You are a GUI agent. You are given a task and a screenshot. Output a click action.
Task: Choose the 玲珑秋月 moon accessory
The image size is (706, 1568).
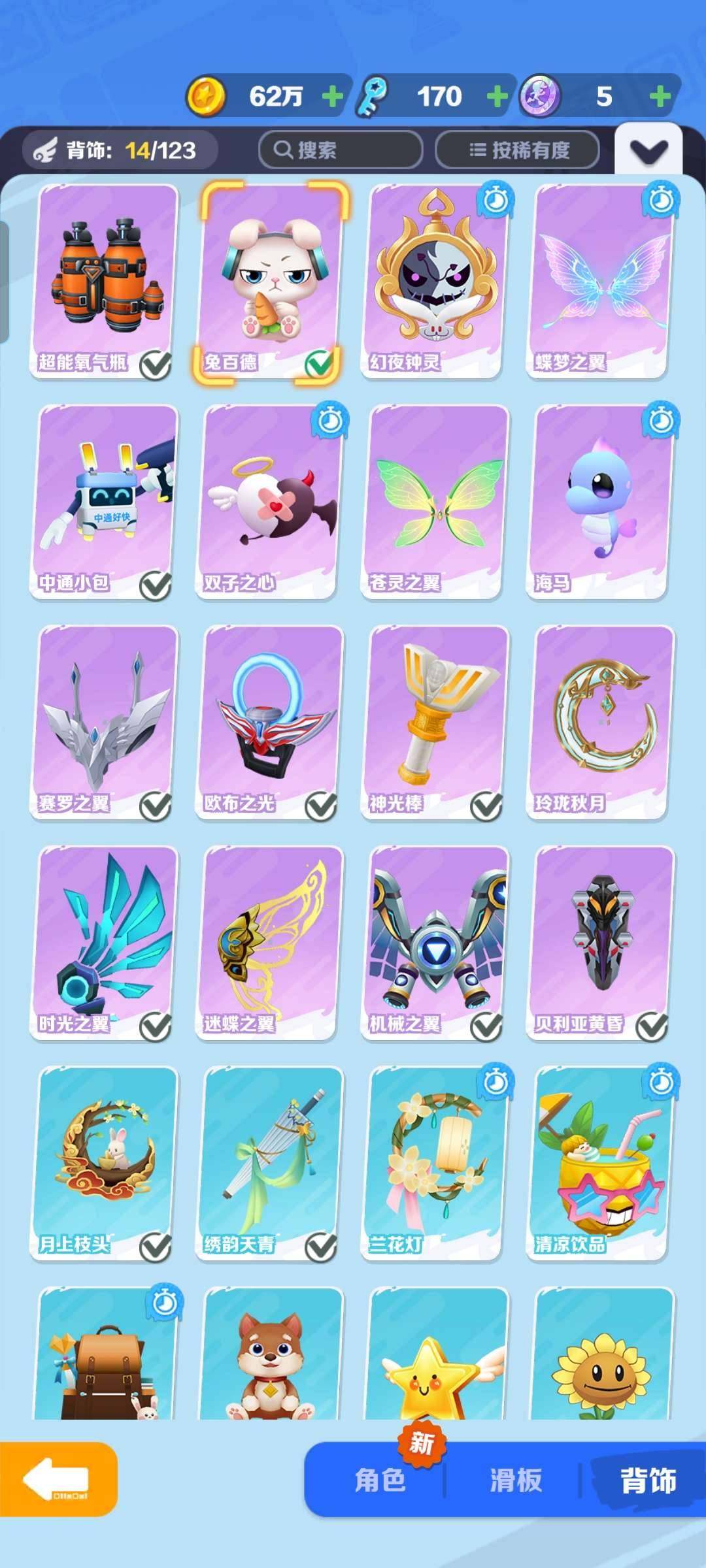pos(600,722)
